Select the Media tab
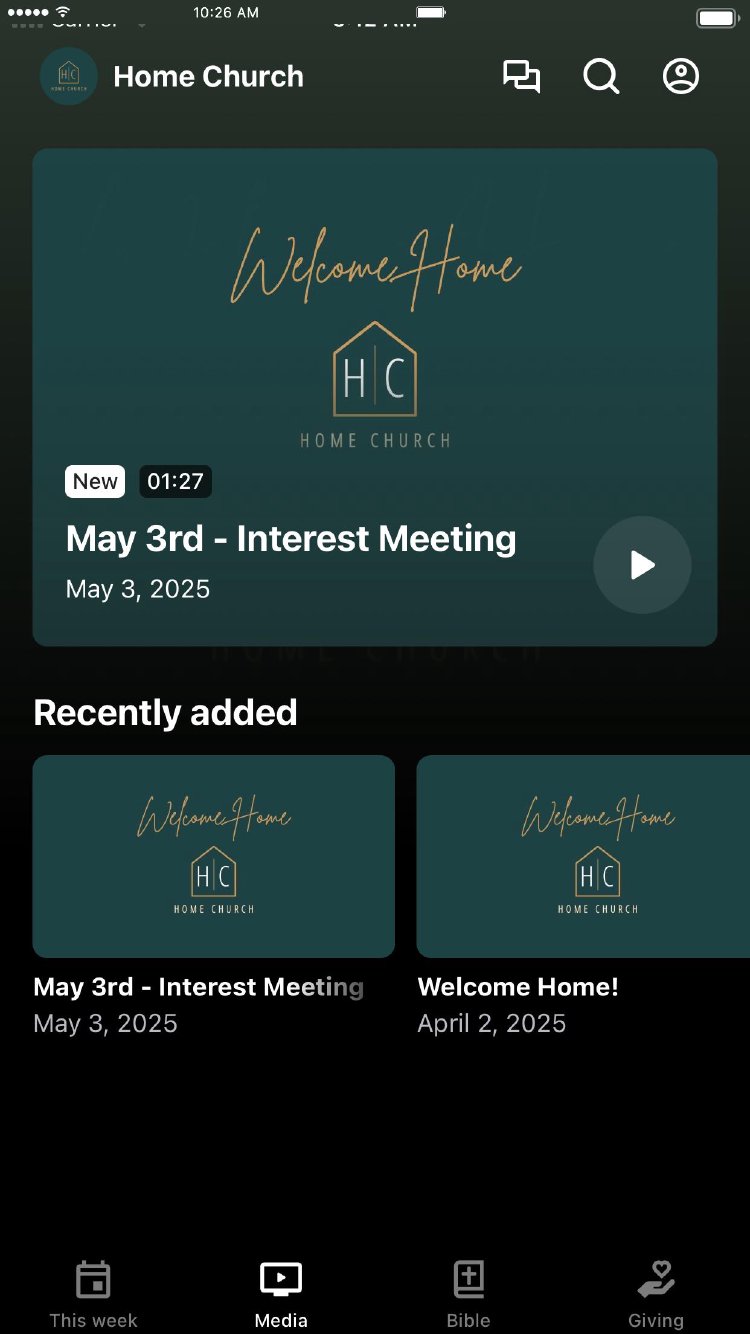Screen dimensions: 750x1334 [x=281, y=1294]
